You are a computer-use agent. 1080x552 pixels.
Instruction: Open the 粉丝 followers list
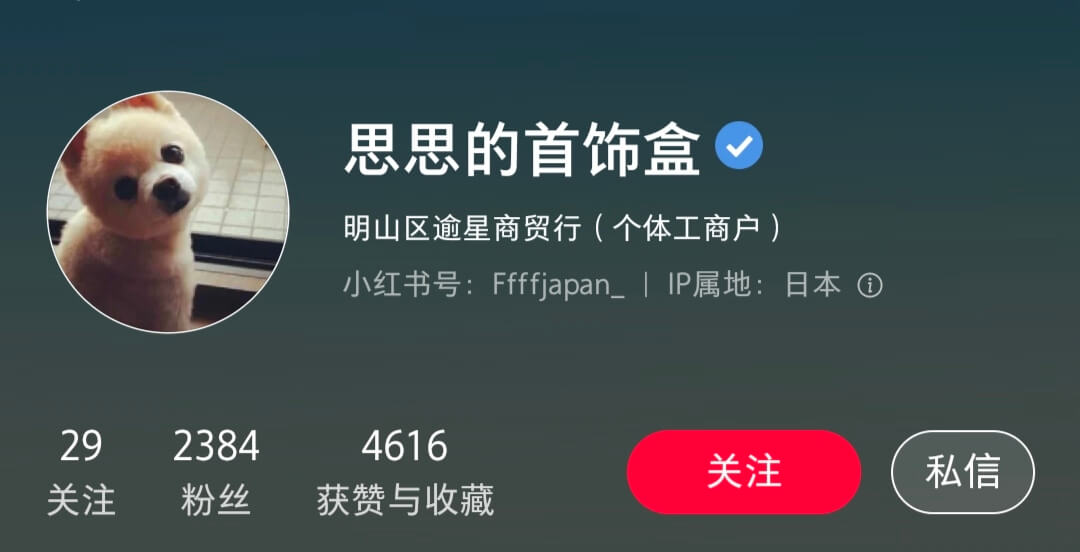click(216, 472)
